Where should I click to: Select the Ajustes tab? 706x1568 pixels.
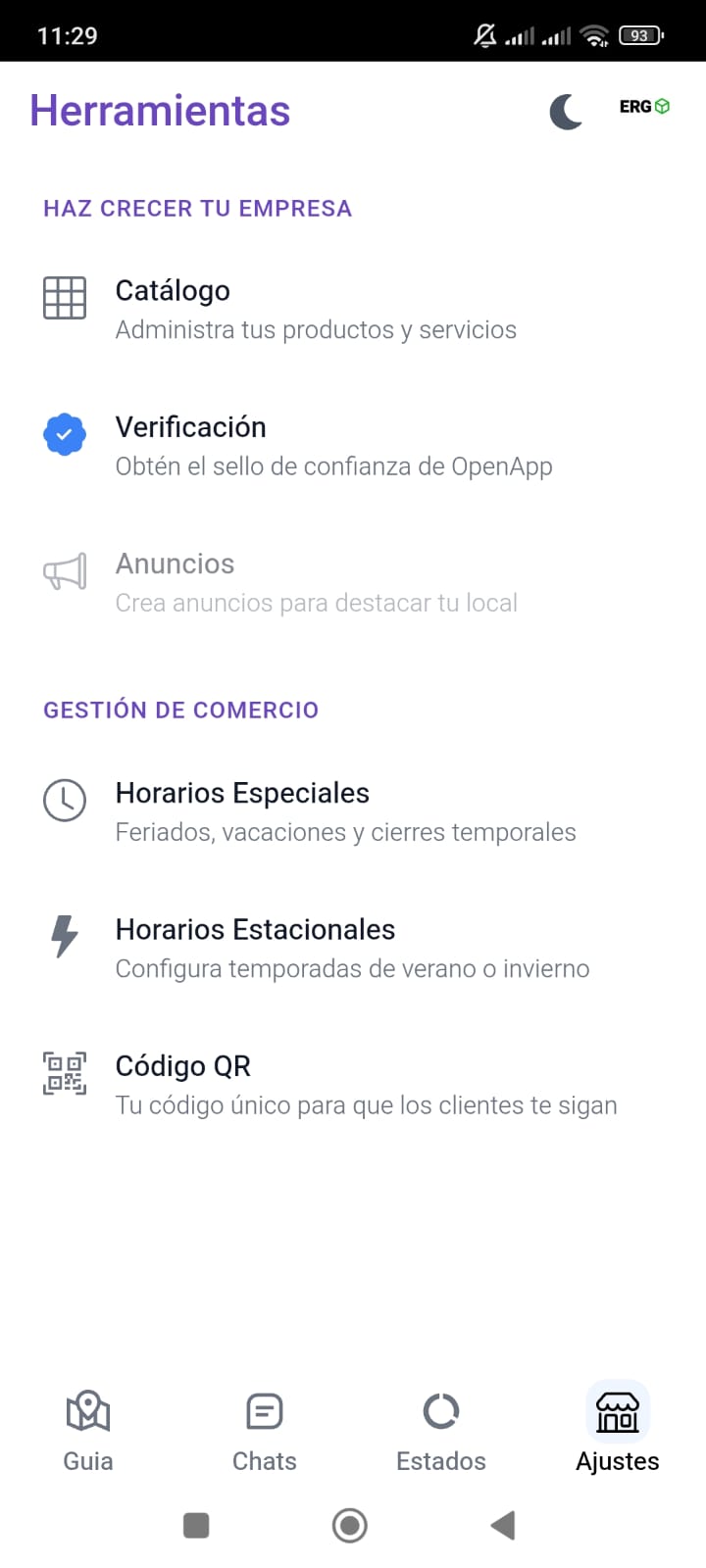pyautogui.click(x=618, y=1431)
